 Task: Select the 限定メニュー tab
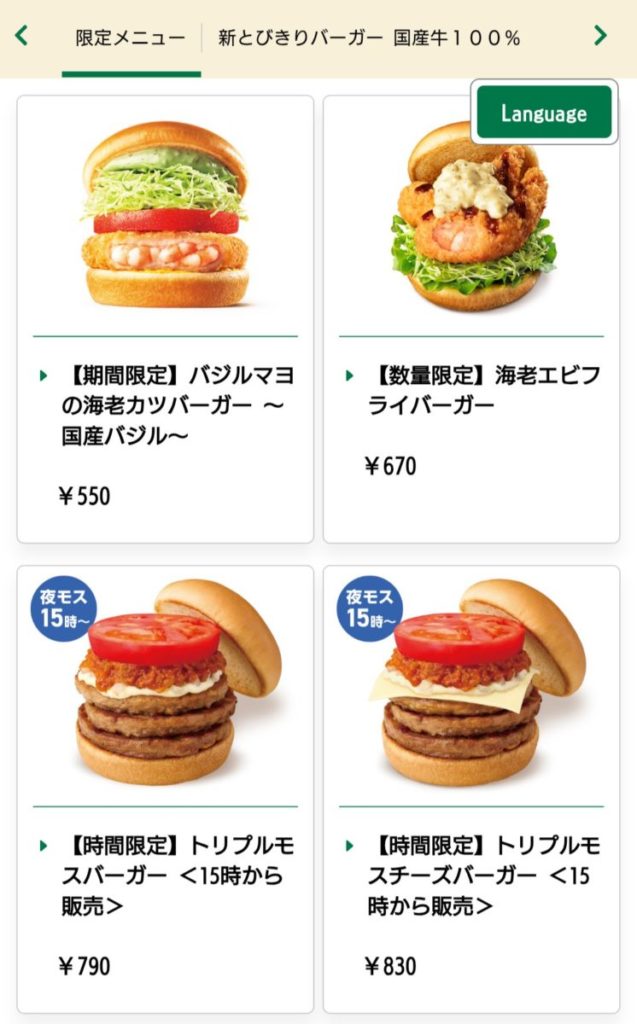click(x=131, y=38)
